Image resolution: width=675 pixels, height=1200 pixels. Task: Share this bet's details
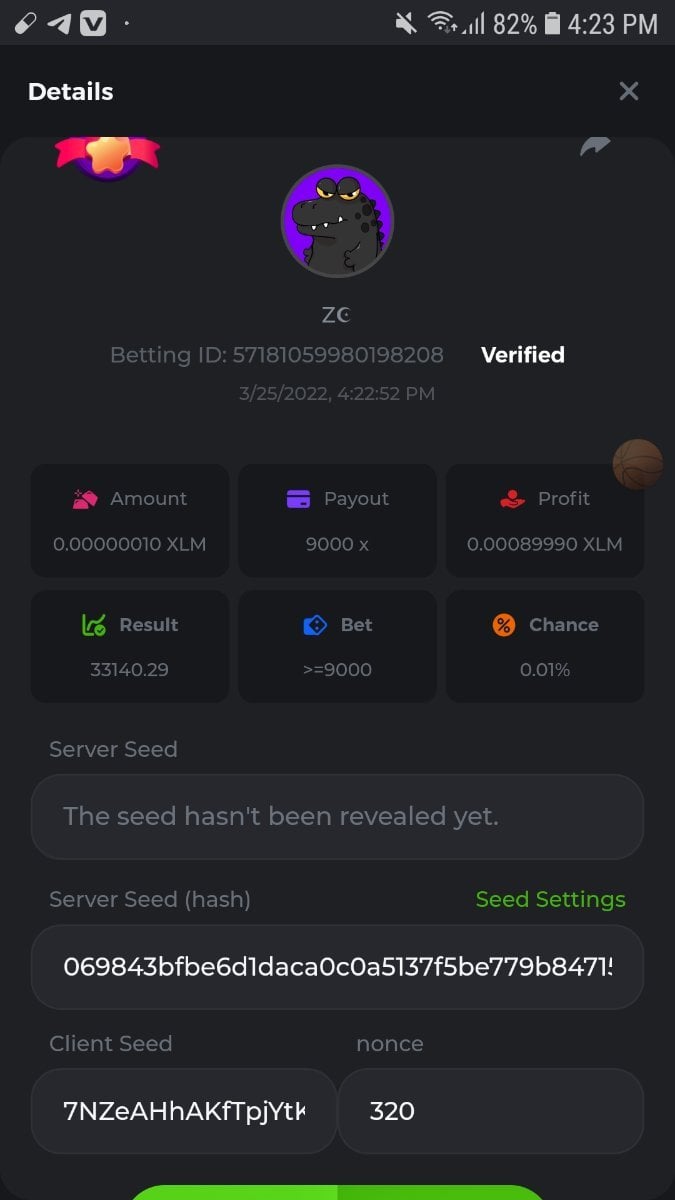[x=595, y=147]
